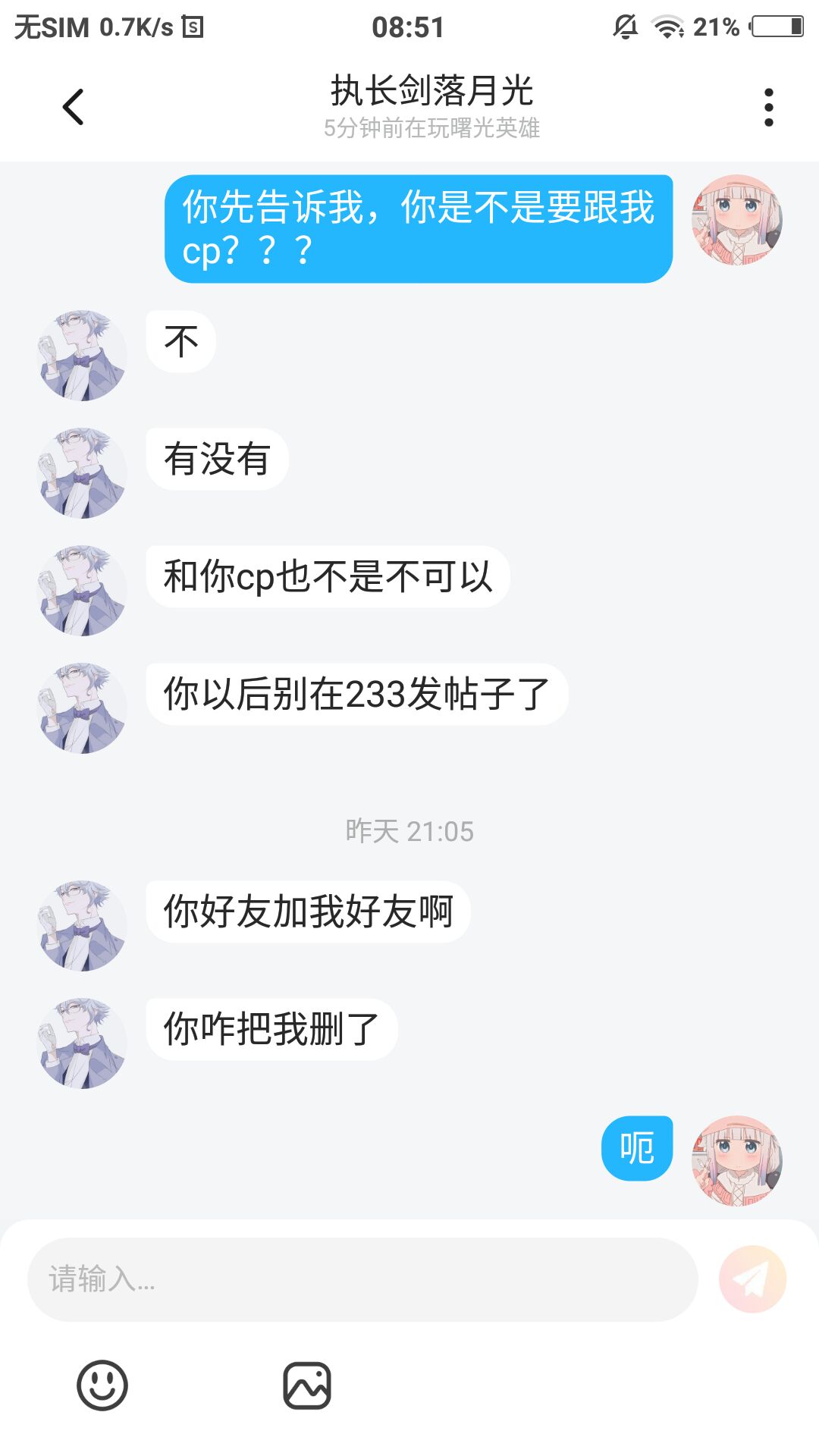Go back from the chat
The width and height of the screenshot is (819, 1456).
(x=74, y=107)
